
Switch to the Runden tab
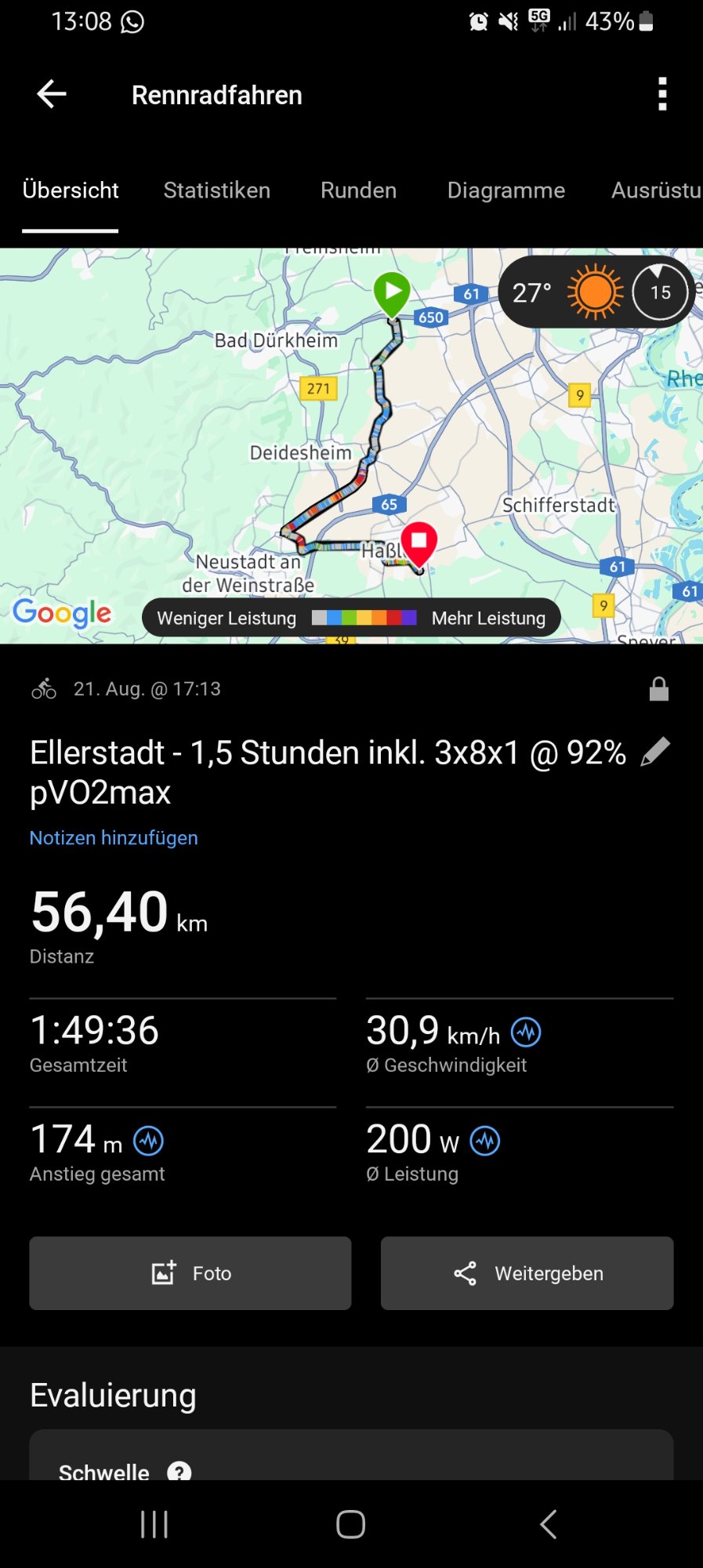click(x=358, y=191)
